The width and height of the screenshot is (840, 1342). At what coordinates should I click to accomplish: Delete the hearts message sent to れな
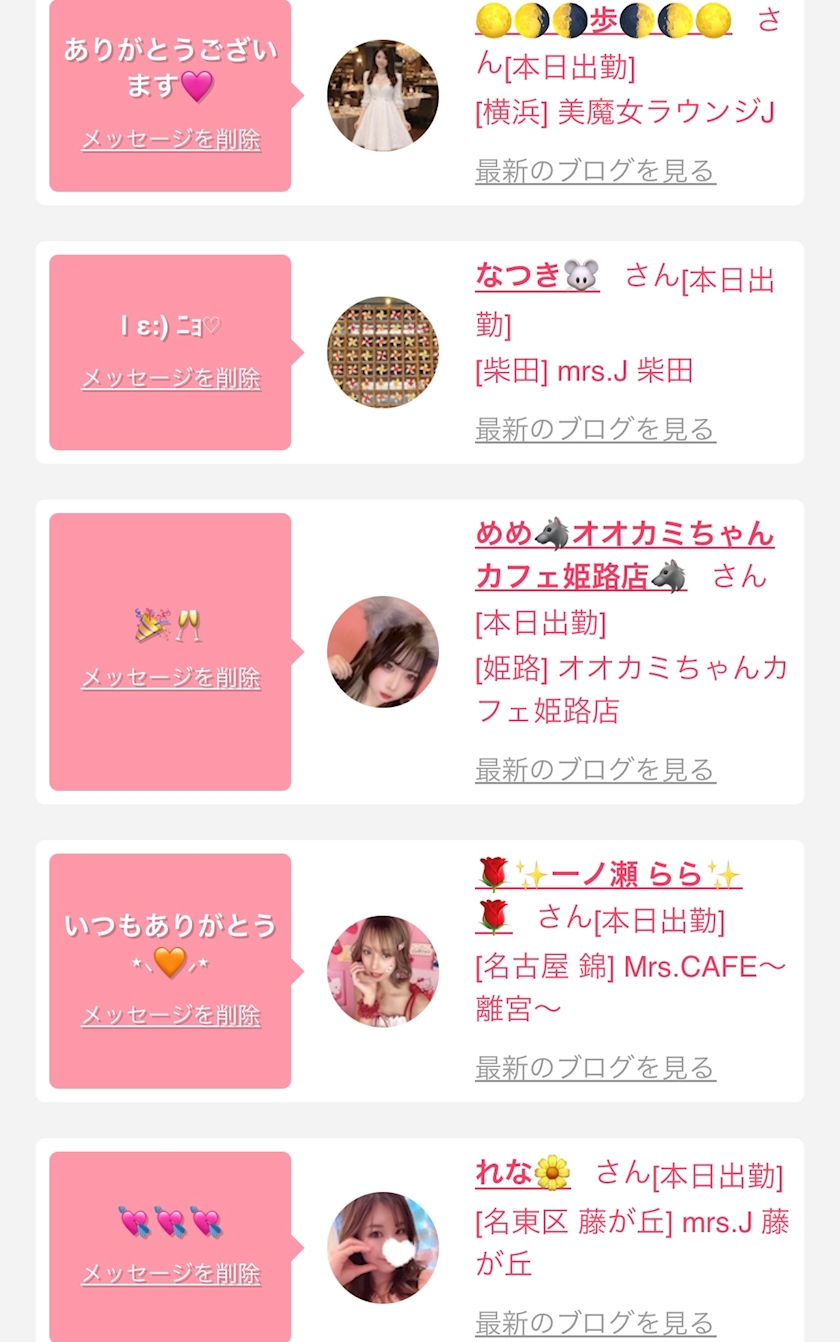coord(170,1274)
